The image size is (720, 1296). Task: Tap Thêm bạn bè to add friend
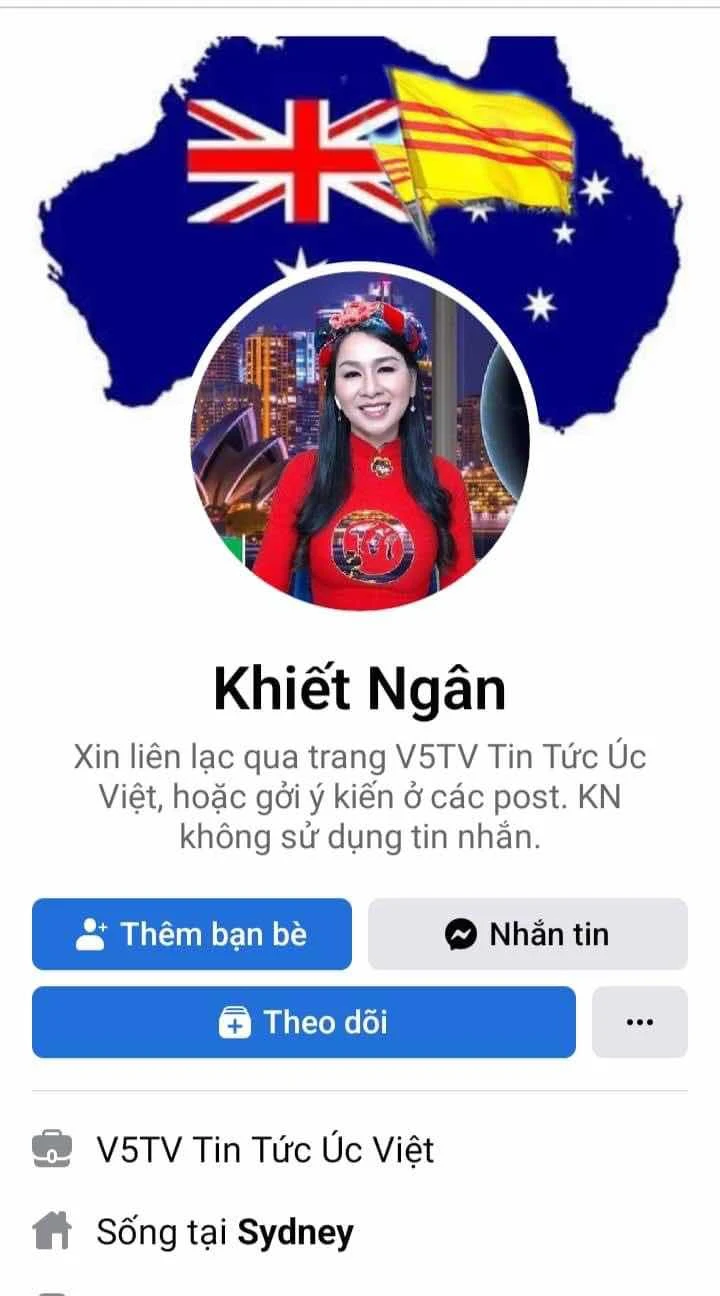pos(192,934)
